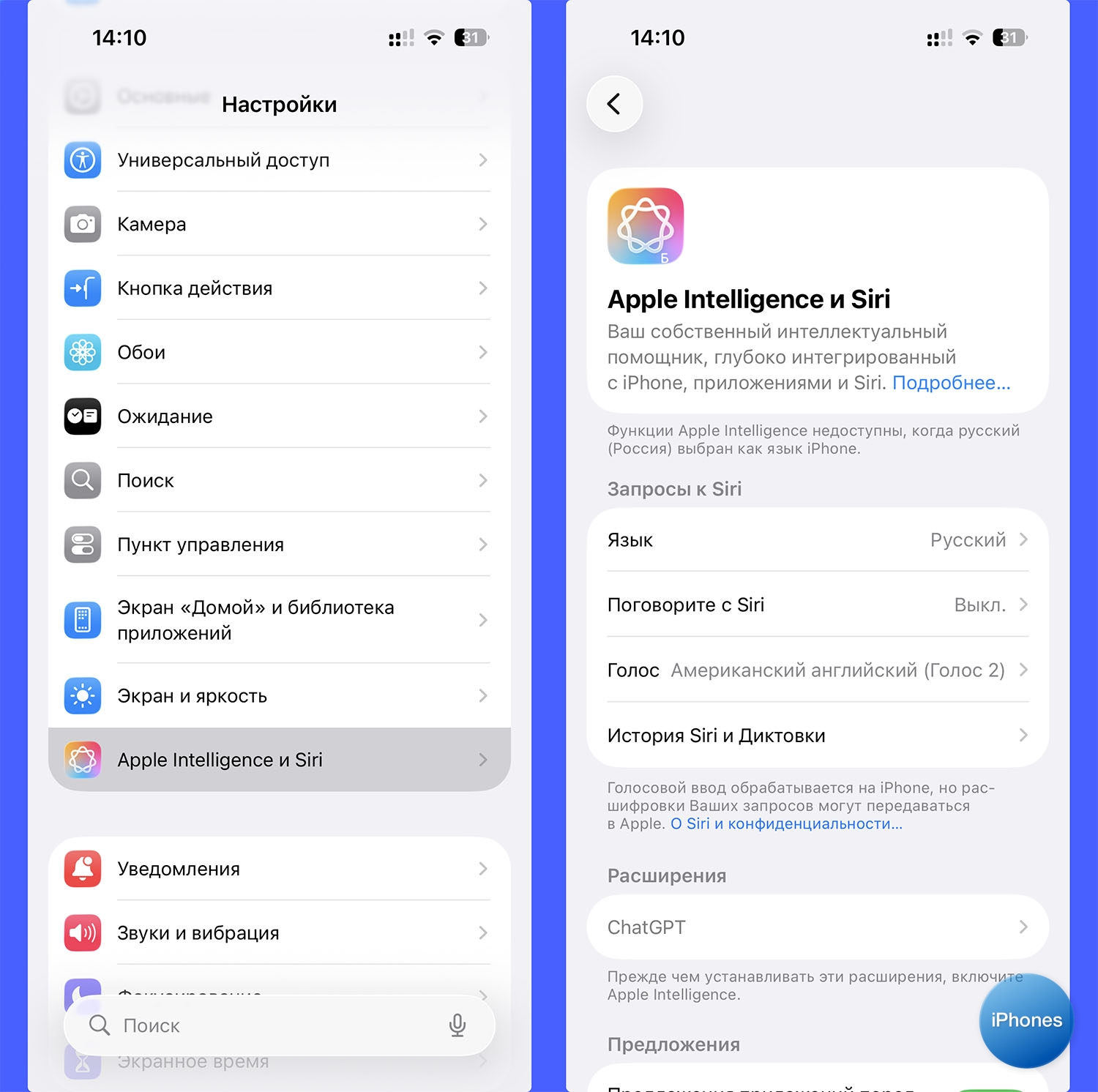Change the Siri Язык setting
The width and height of the screenshot is (1098, 1092).
(x=817, y=540)
